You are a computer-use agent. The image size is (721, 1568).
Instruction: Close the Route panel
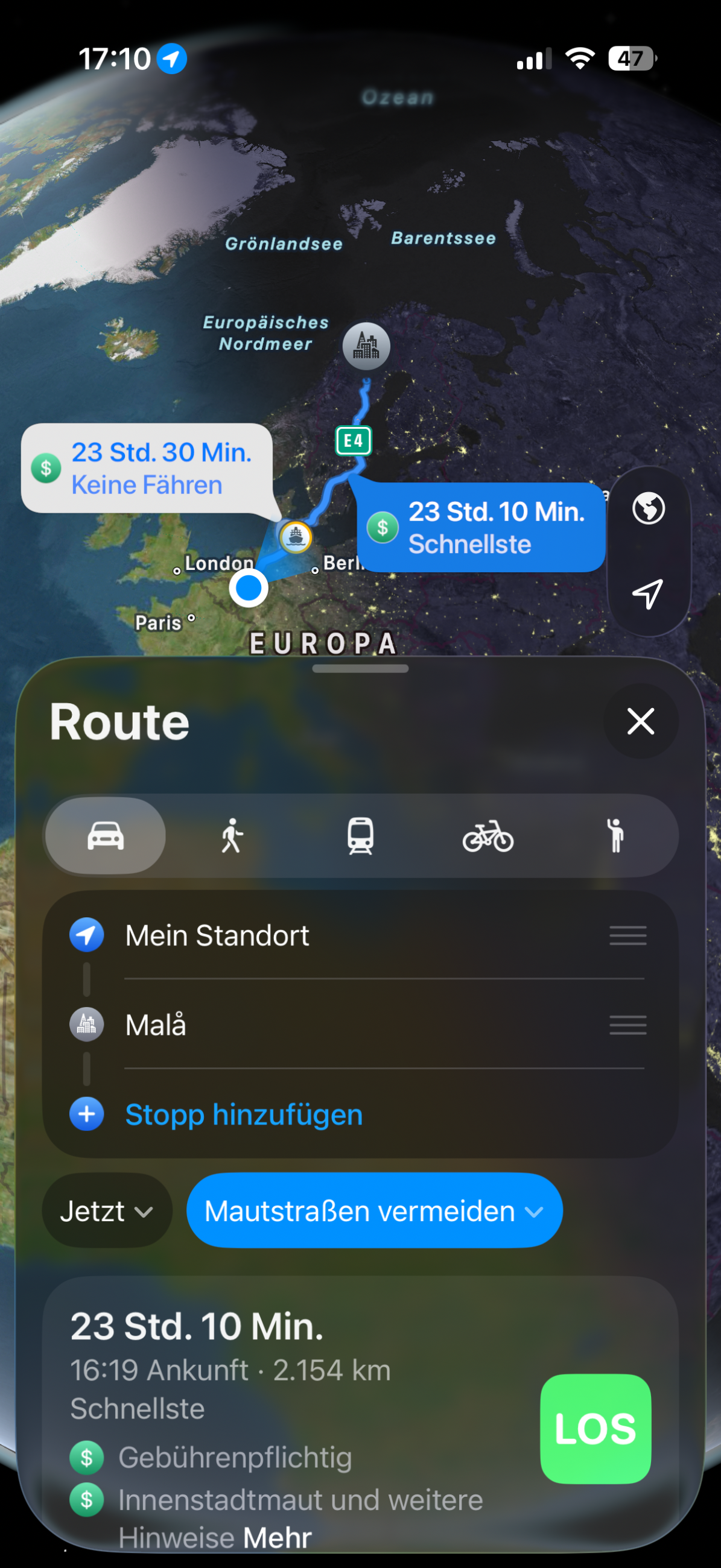coord(640,721)
